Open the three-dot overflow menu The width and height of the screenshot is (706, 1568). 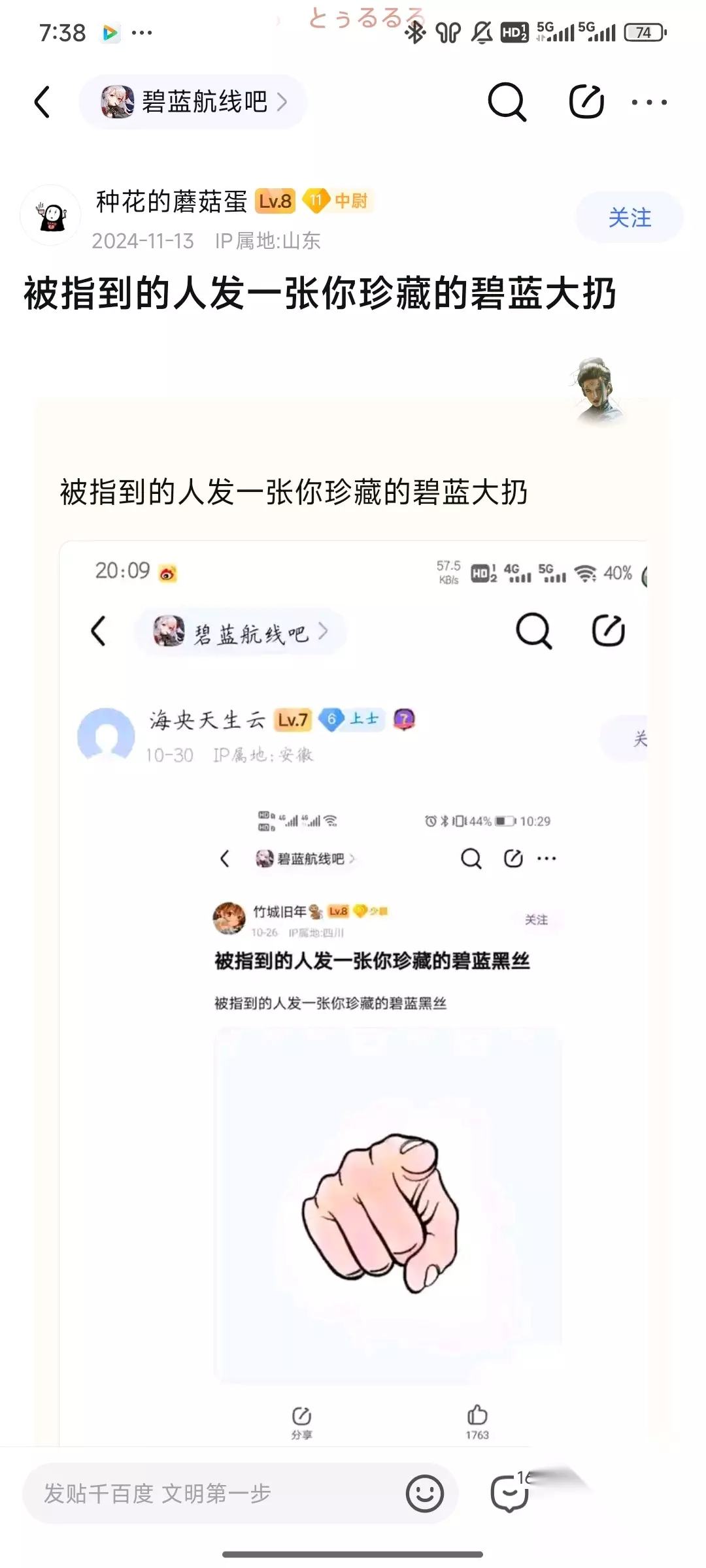click(x=649, y=102)
